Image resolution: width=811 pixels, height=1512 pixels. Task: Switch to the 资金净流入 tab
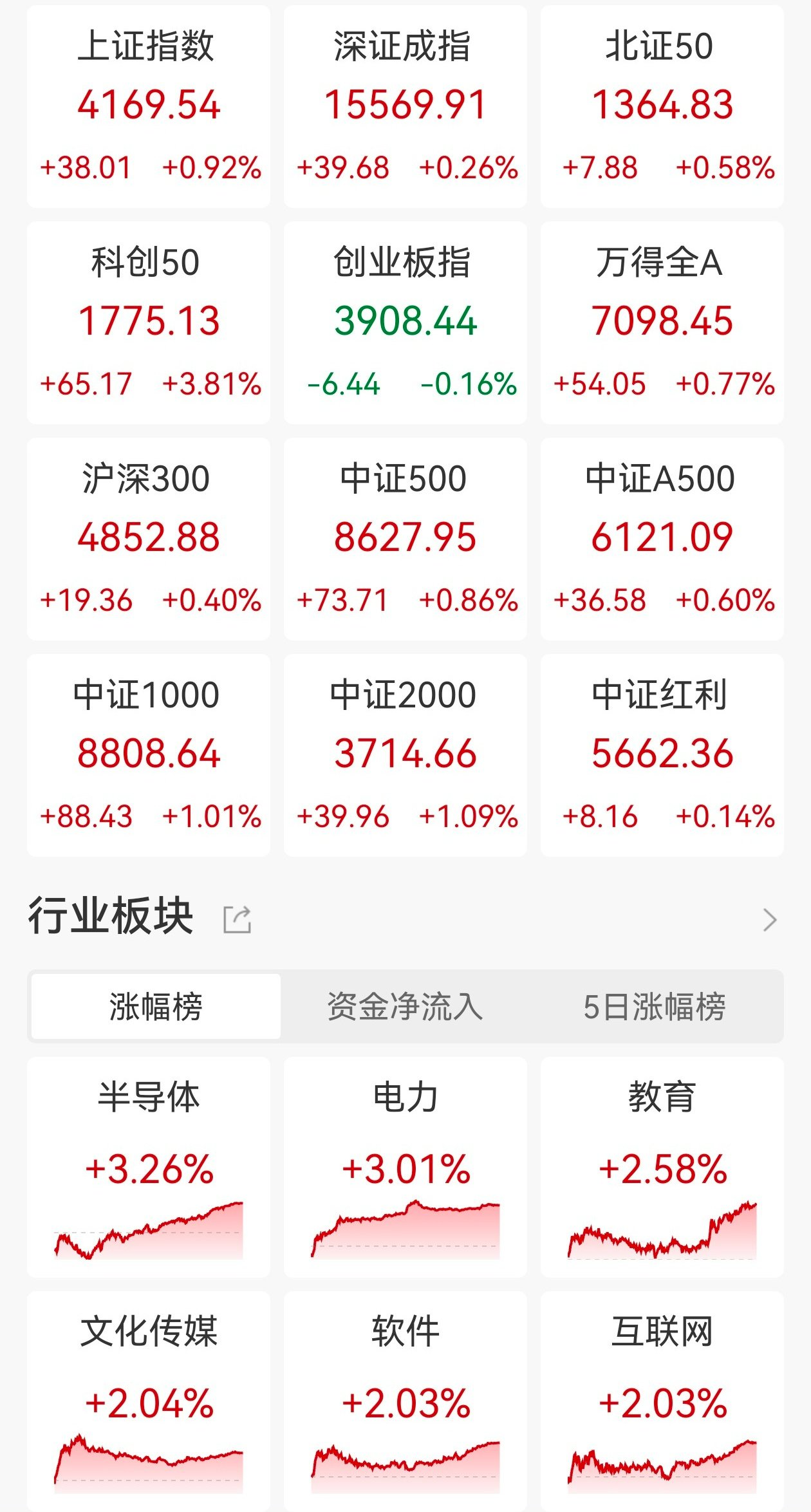click(405, 1006)
